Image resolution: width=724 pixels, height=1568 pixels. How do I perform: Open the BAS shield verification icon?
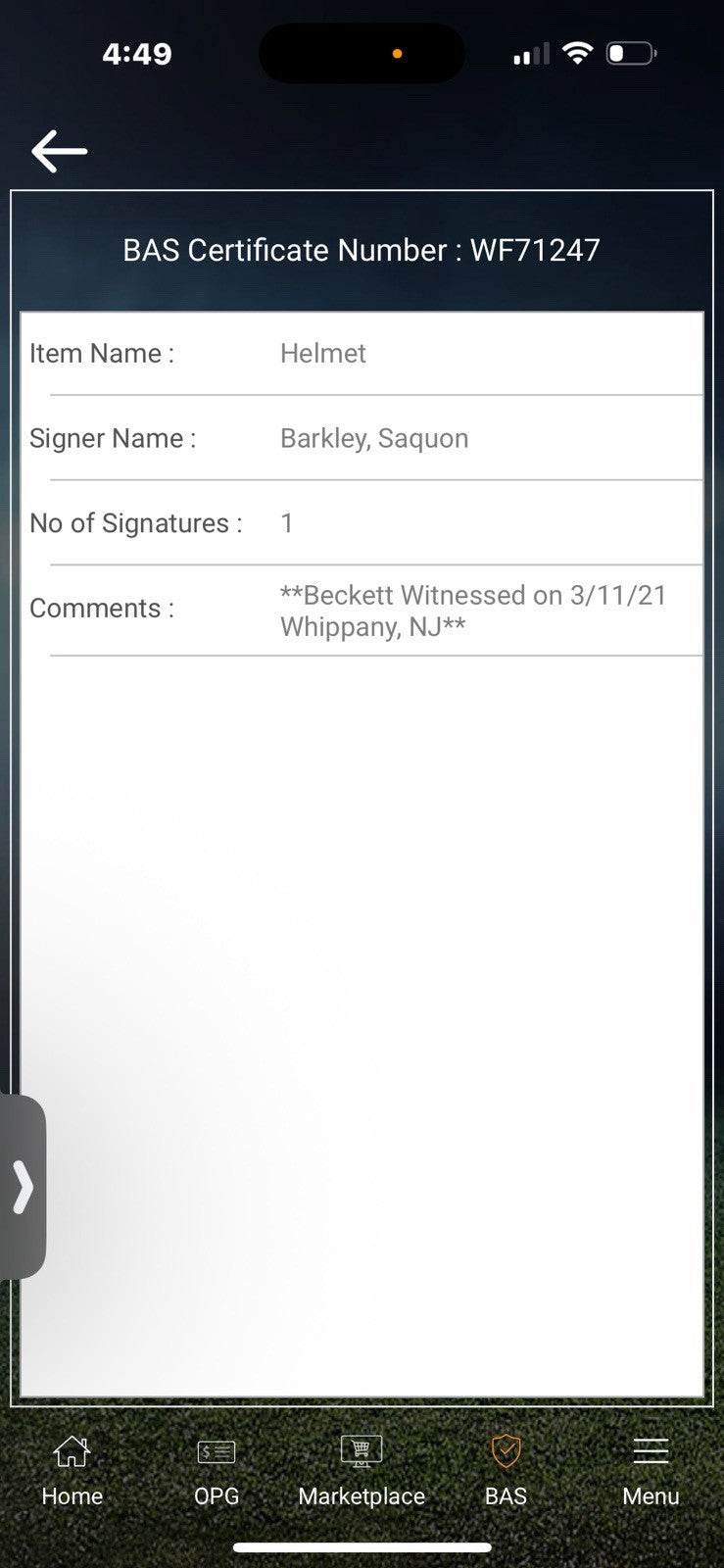pos(505,1451)
